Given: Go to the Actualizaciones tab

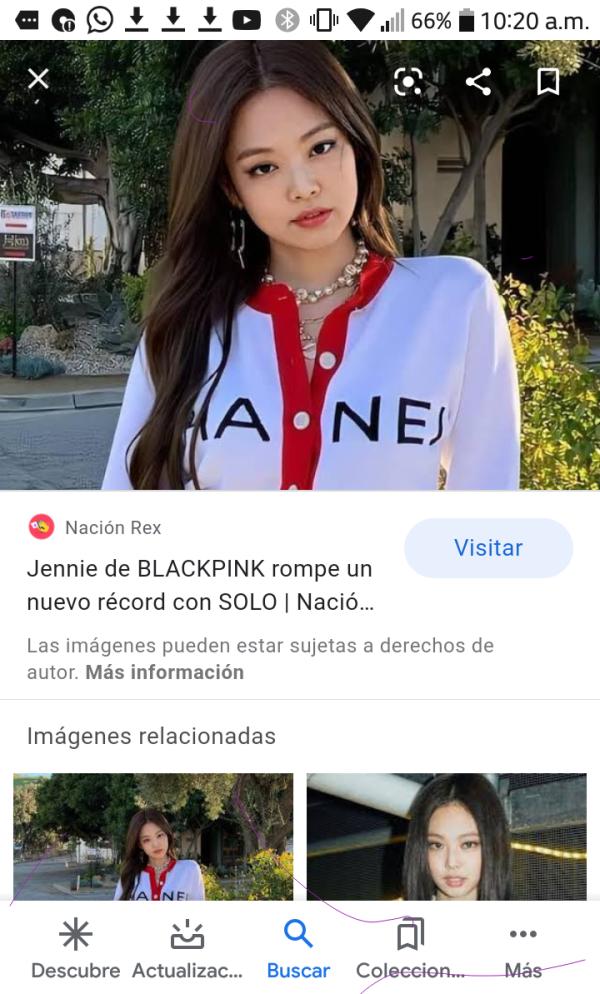Looking at the screenshot, I should 187,949.
